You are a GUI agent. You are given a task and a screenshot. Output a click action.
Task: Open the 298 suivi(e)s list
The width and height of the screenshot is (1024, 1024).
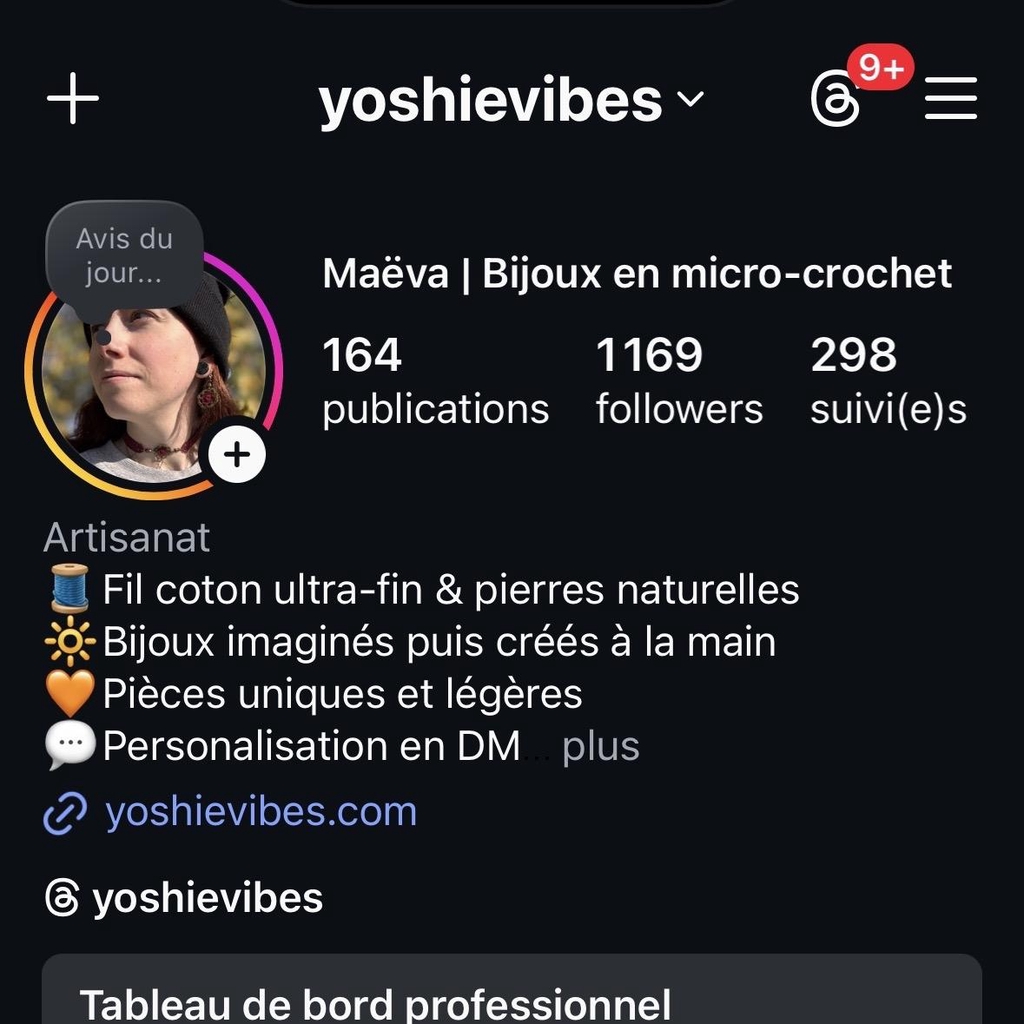[888, 382]
